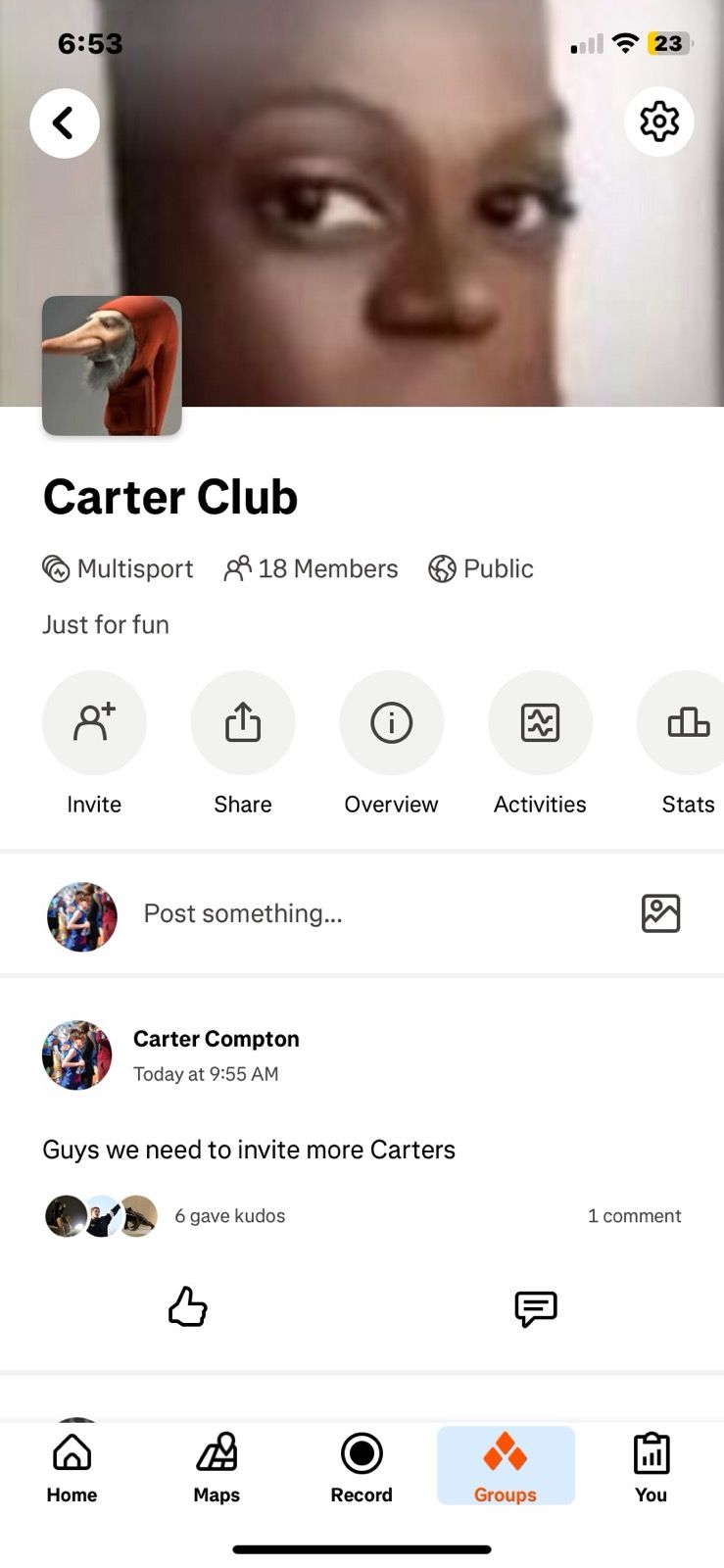Switch to the Home tab

coord(72,1467)
